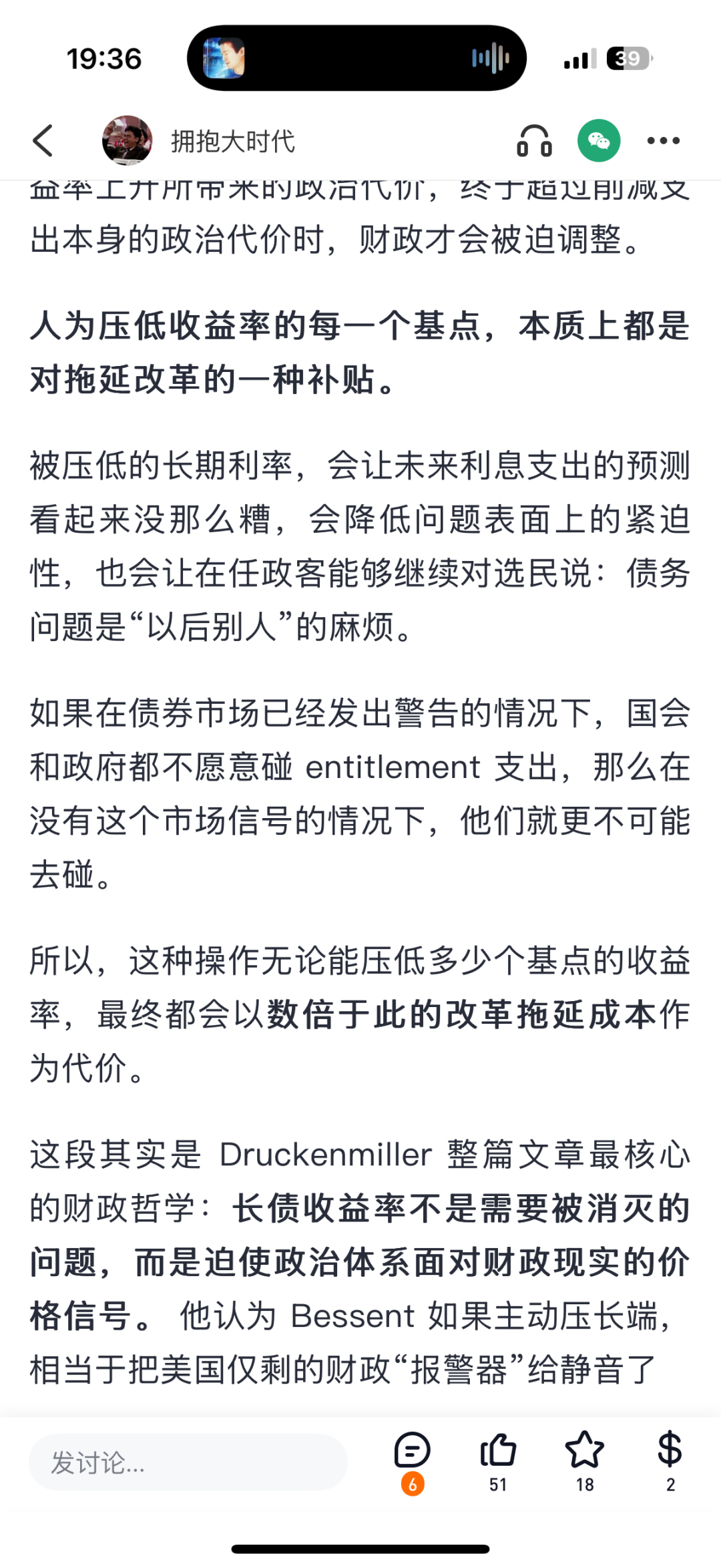
Task: Listen to the article with the headphones icon
Action: [x=535, y=141]
